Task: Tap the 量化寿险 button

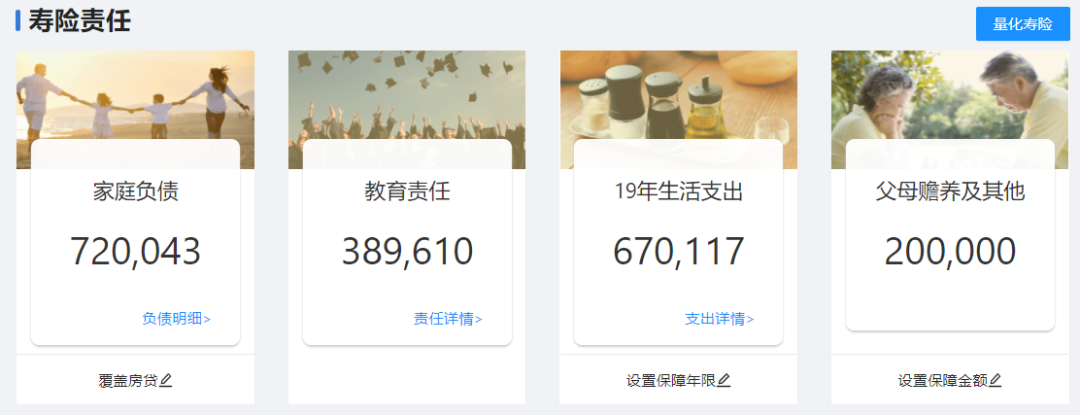Action: pyautogui.click(x=1022, y=24)
